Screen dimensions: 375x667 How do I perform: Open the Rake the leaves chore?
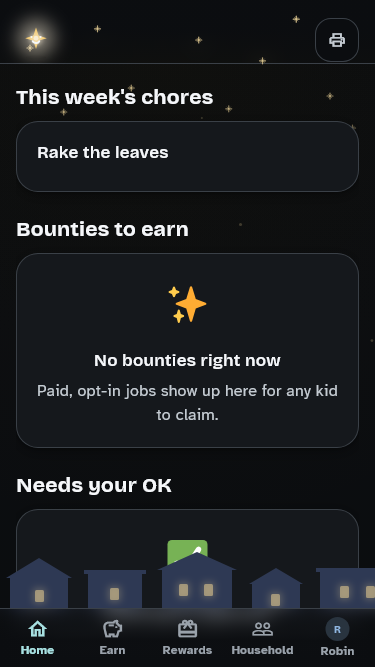(187, 156)
